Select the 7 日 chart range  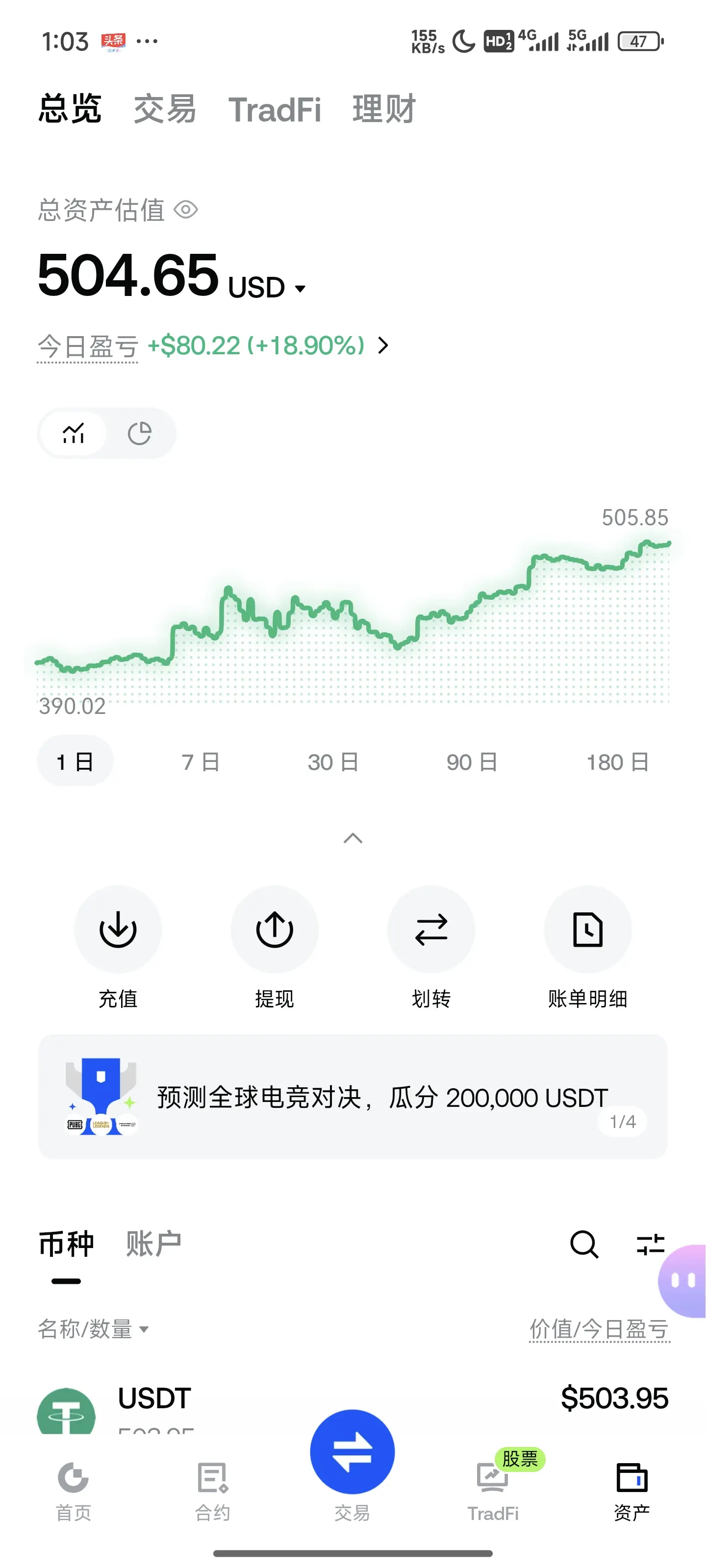click(x=201, y=762)
